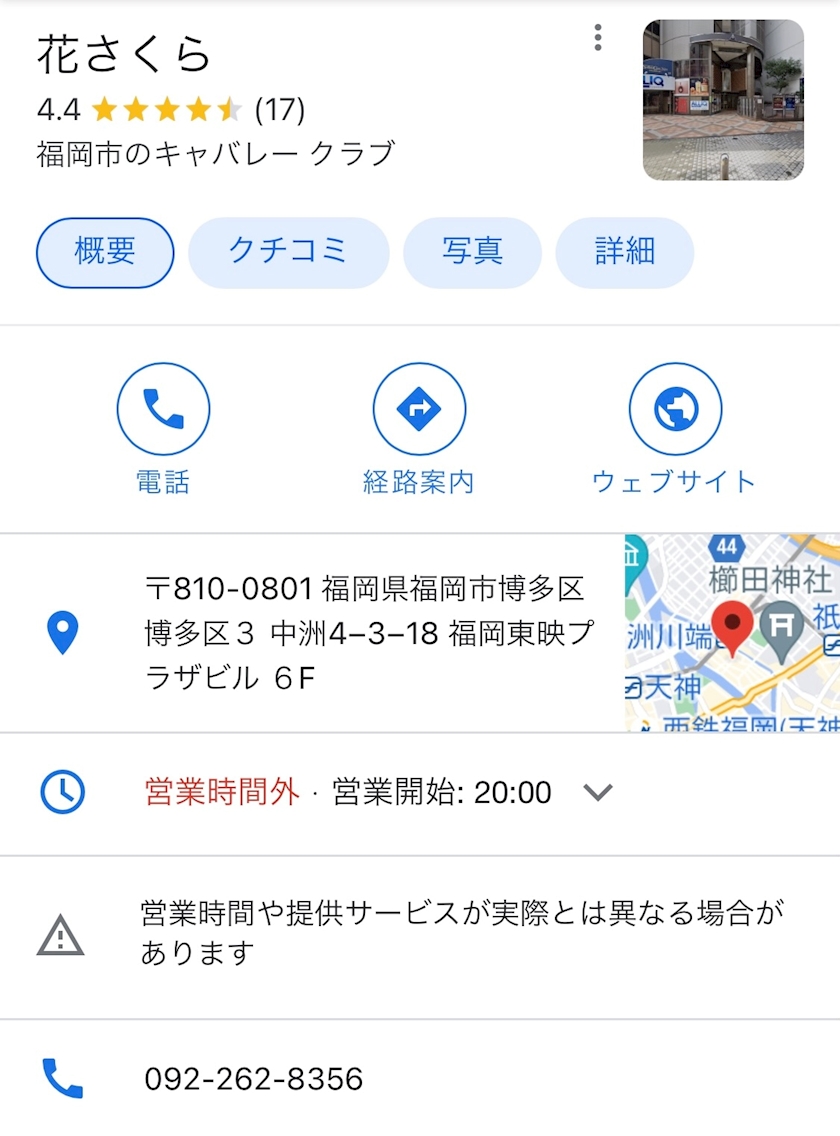This screenshot has width=840, height=1136.
Task: Select the 概要 chip
Action: [x=105, y=252]
